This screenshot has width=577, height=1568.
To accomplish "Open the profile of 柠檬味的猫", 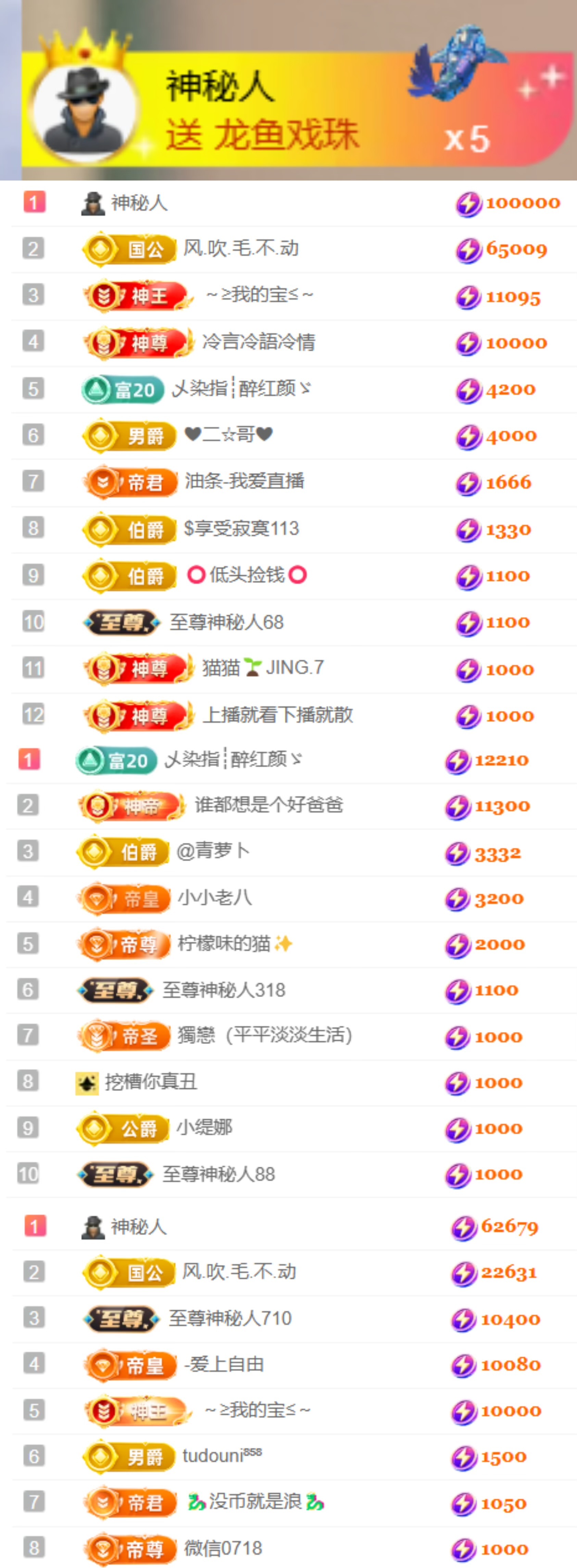I will [222, 944].
